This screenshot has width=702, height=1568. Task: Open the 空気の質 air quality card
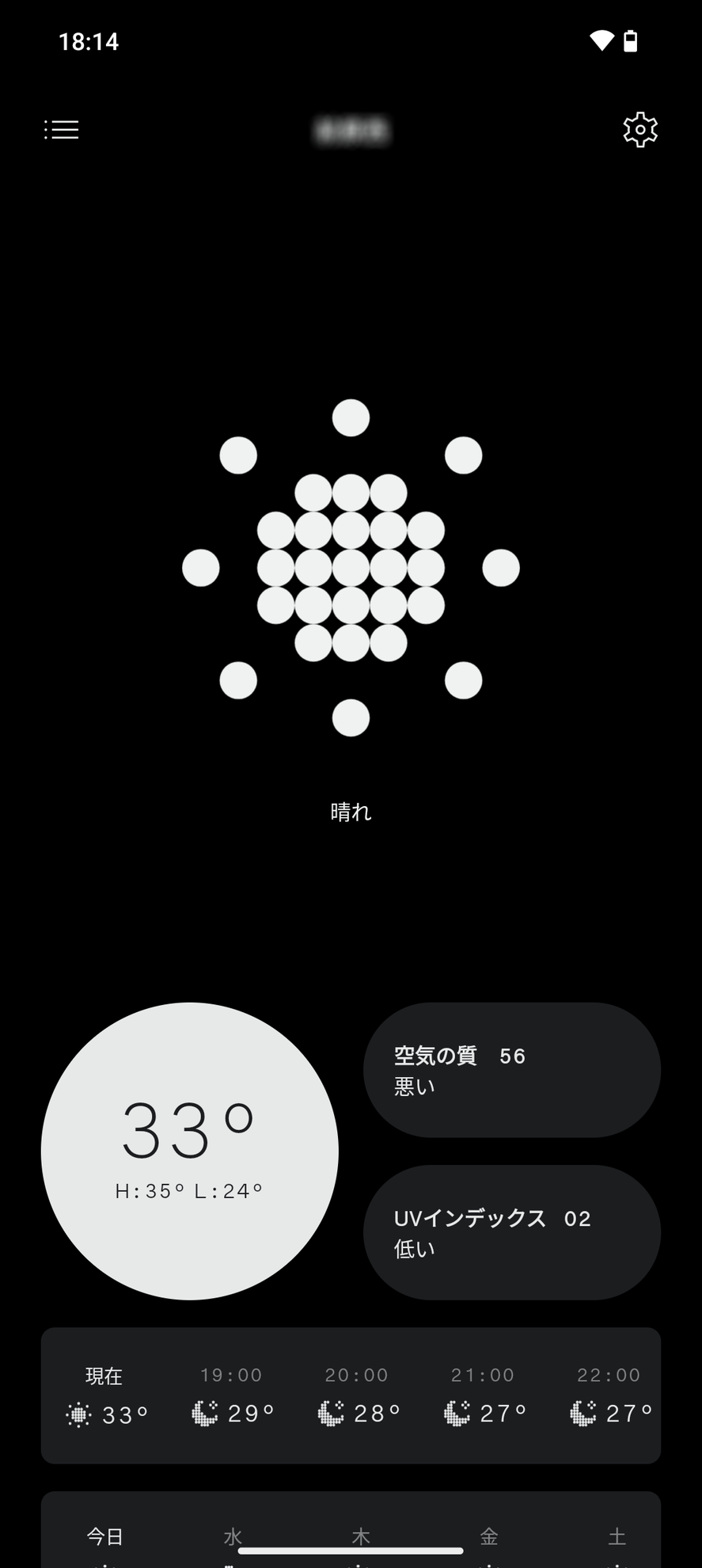512,1069
